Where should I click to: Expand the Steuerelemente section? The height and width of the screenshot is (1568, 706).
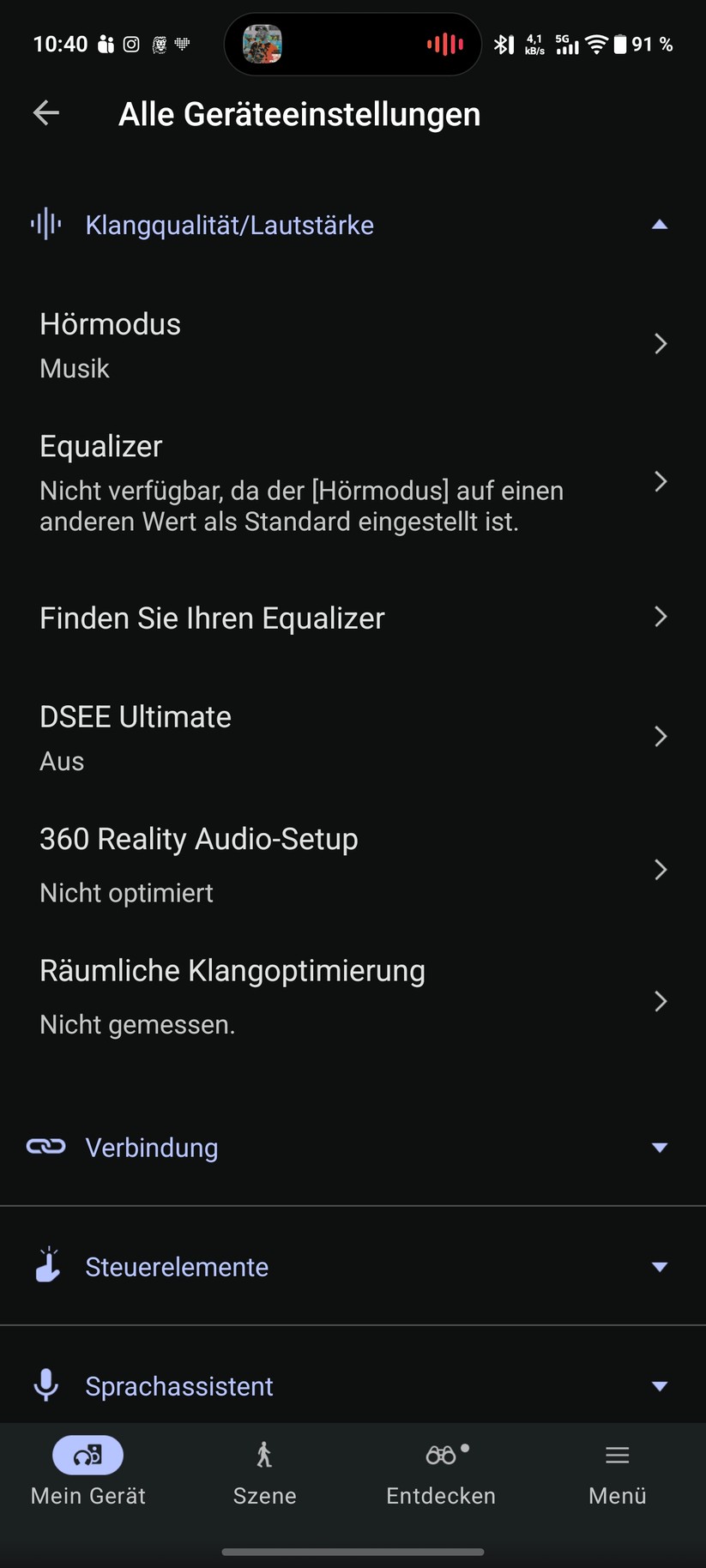[x=353, y=1266]
